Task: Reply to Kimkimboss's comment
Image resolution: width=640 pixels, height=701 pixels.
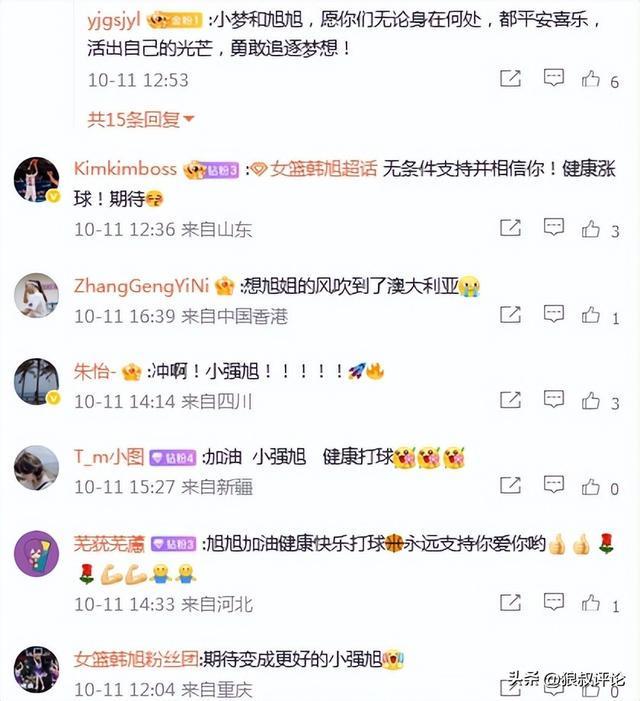Action: (x=553, y=229)
